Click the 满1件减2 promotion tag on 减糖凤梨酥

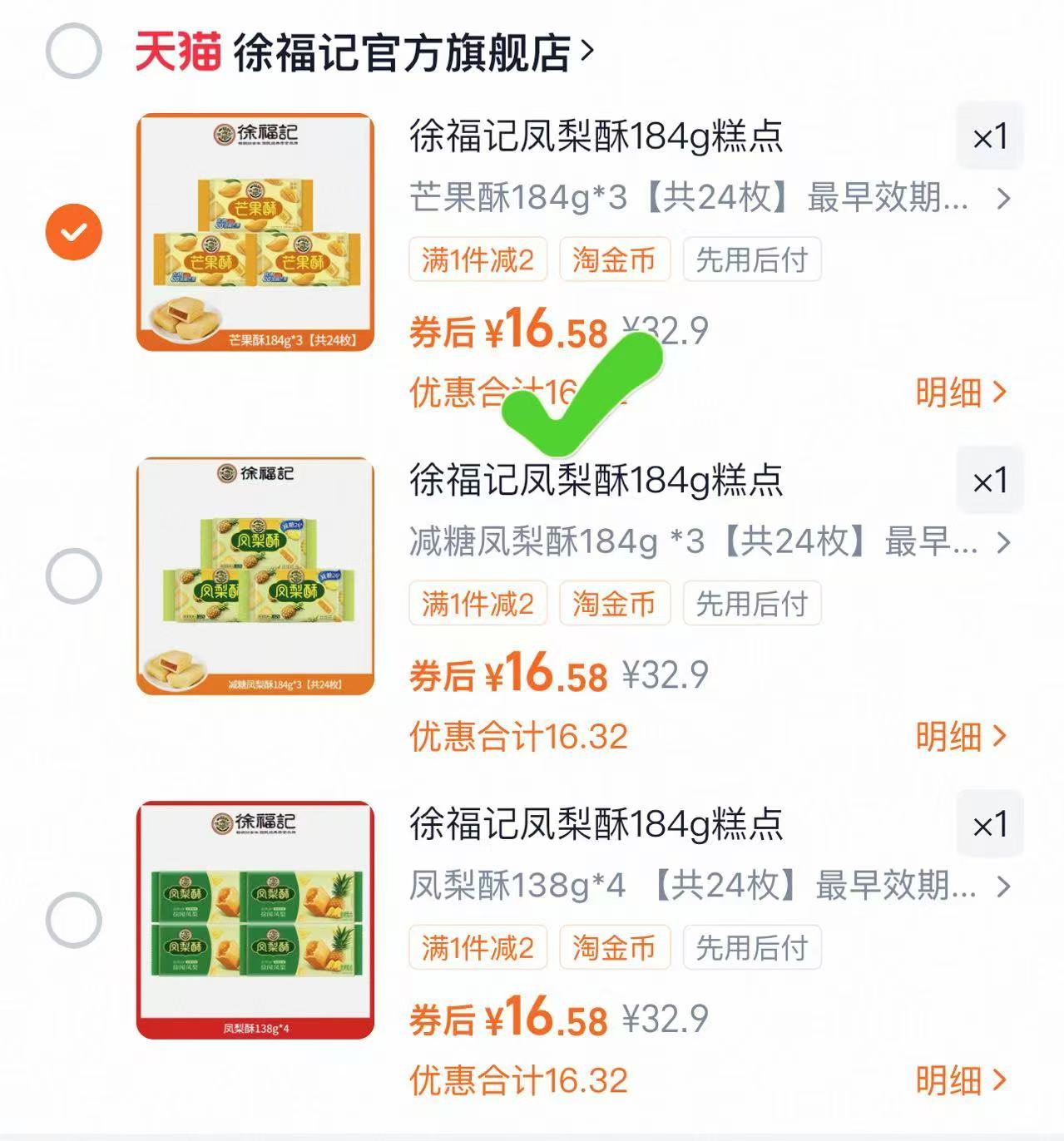[478, 605]
